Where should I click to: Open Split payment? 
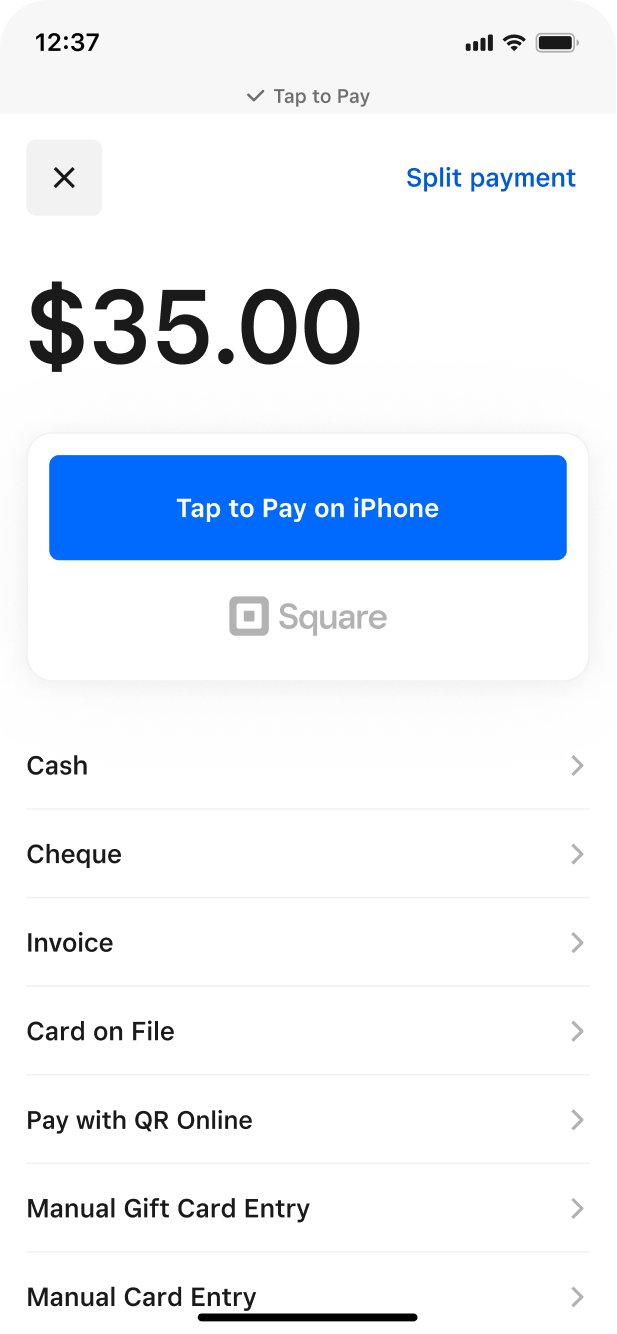[490, 178]
